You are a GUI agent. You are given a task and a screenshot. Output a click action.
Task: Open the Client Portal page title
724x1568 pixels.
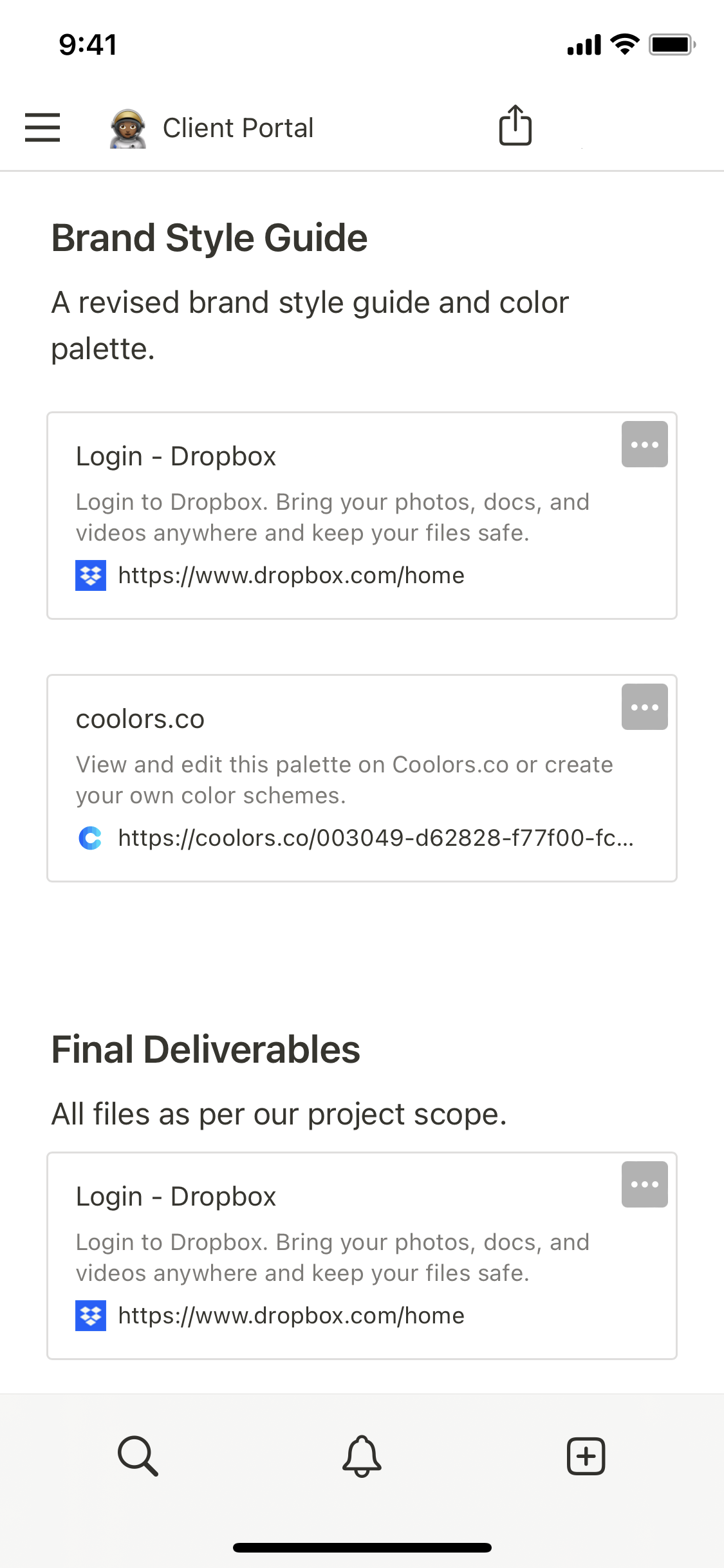pyautogui.click(x=237, y=128)
